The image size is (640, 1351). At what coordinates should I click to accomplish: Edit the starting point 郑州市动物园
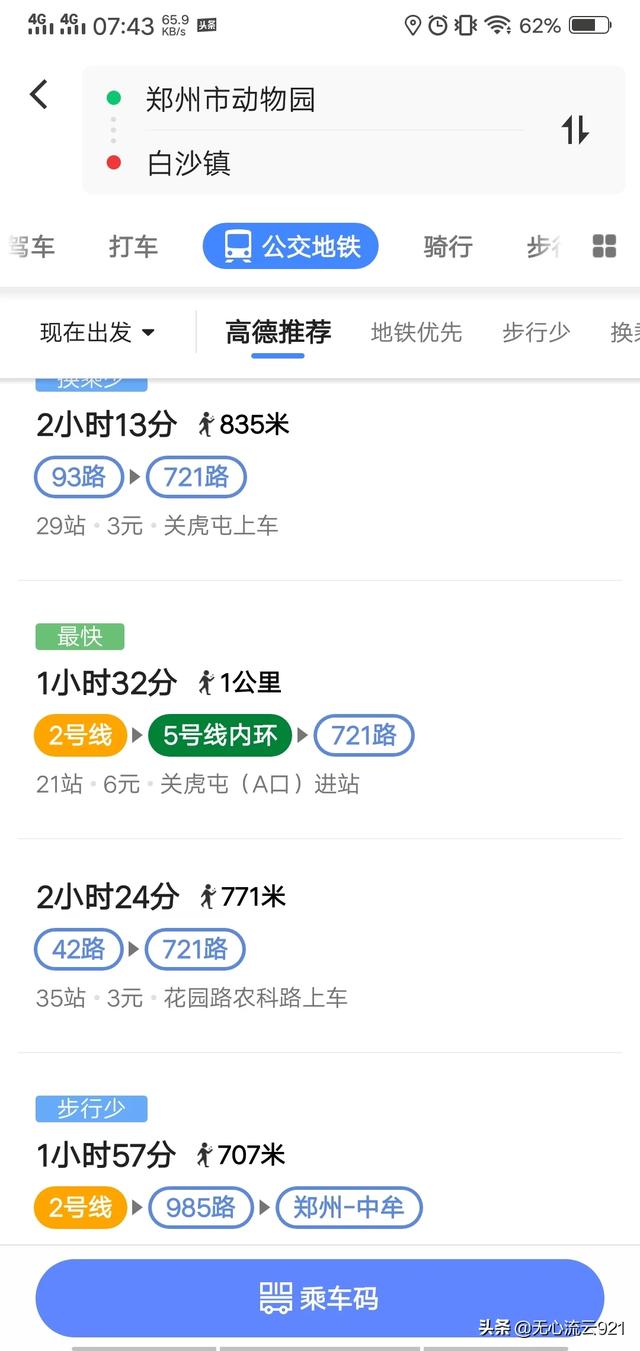[x=231, y=99]
